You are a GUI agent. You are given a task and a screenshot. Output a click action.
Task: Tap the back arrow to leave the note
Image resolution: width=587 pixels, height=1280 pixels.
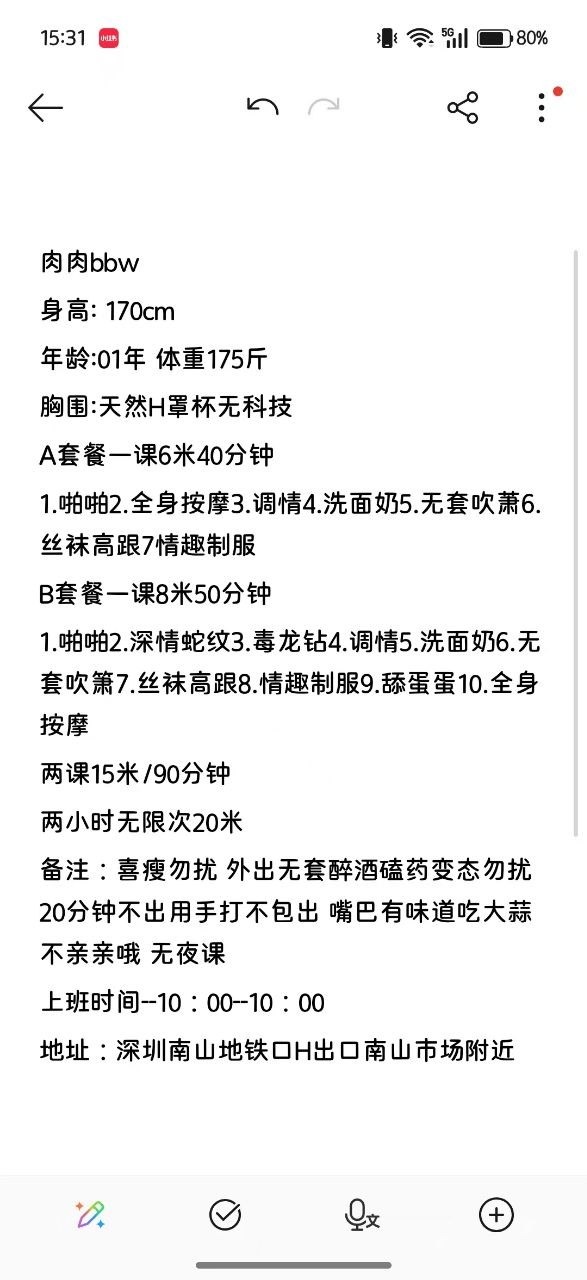click(46, 108)
